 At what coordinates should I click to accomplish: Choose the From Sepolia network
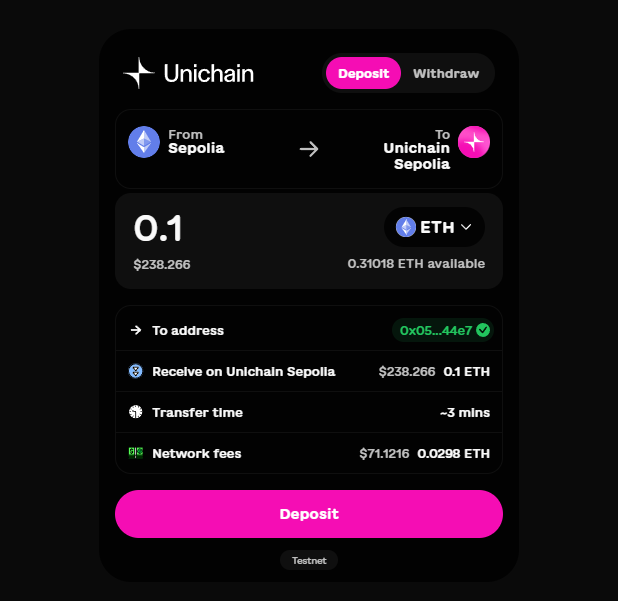177,142
